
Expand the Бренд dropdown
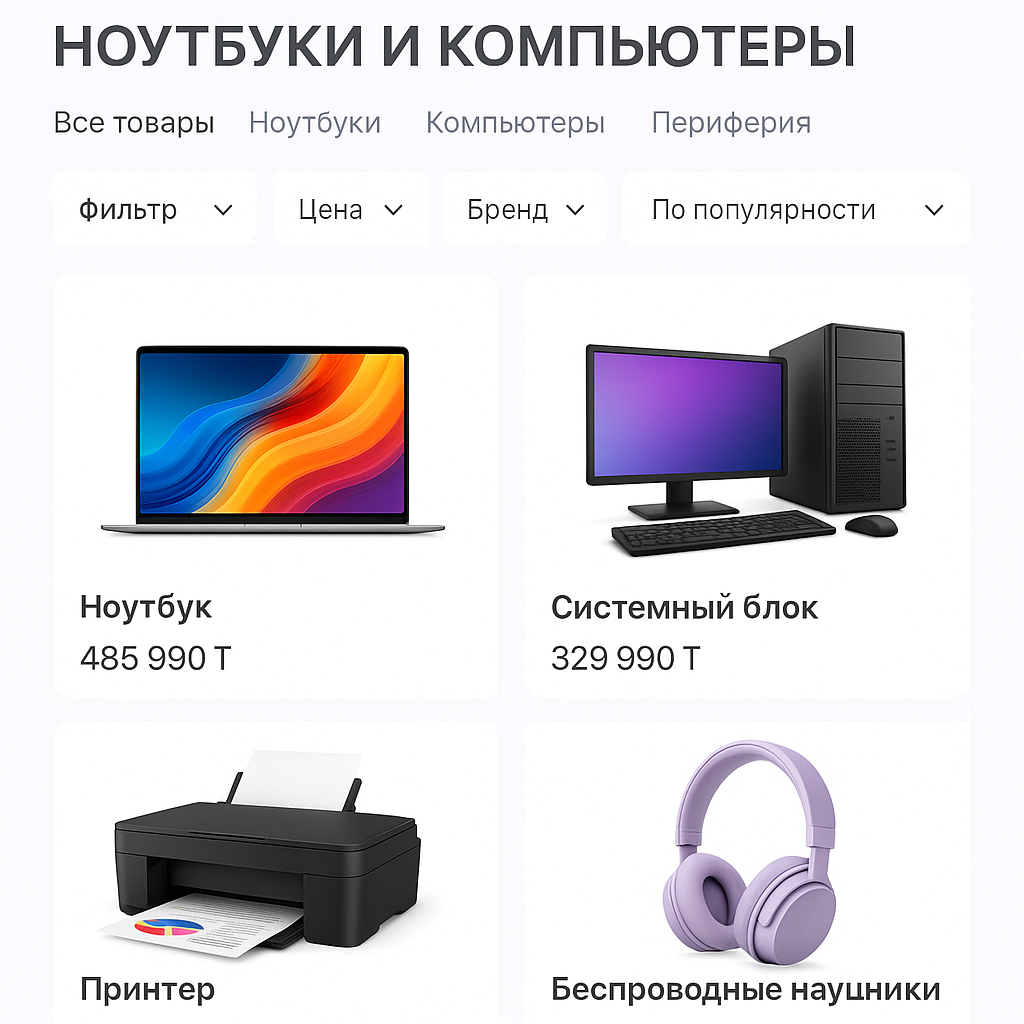click(x=525, y=210)
